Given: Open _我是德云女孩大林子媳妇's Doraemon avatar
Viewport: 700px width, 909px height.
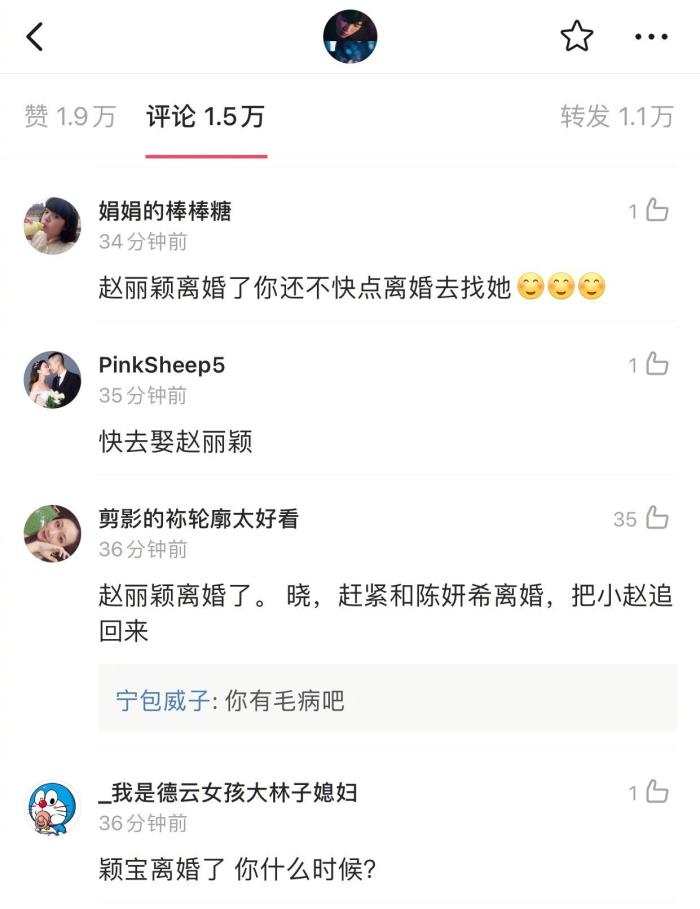Looking at the screenshot, I should click(x=52, y=808).
